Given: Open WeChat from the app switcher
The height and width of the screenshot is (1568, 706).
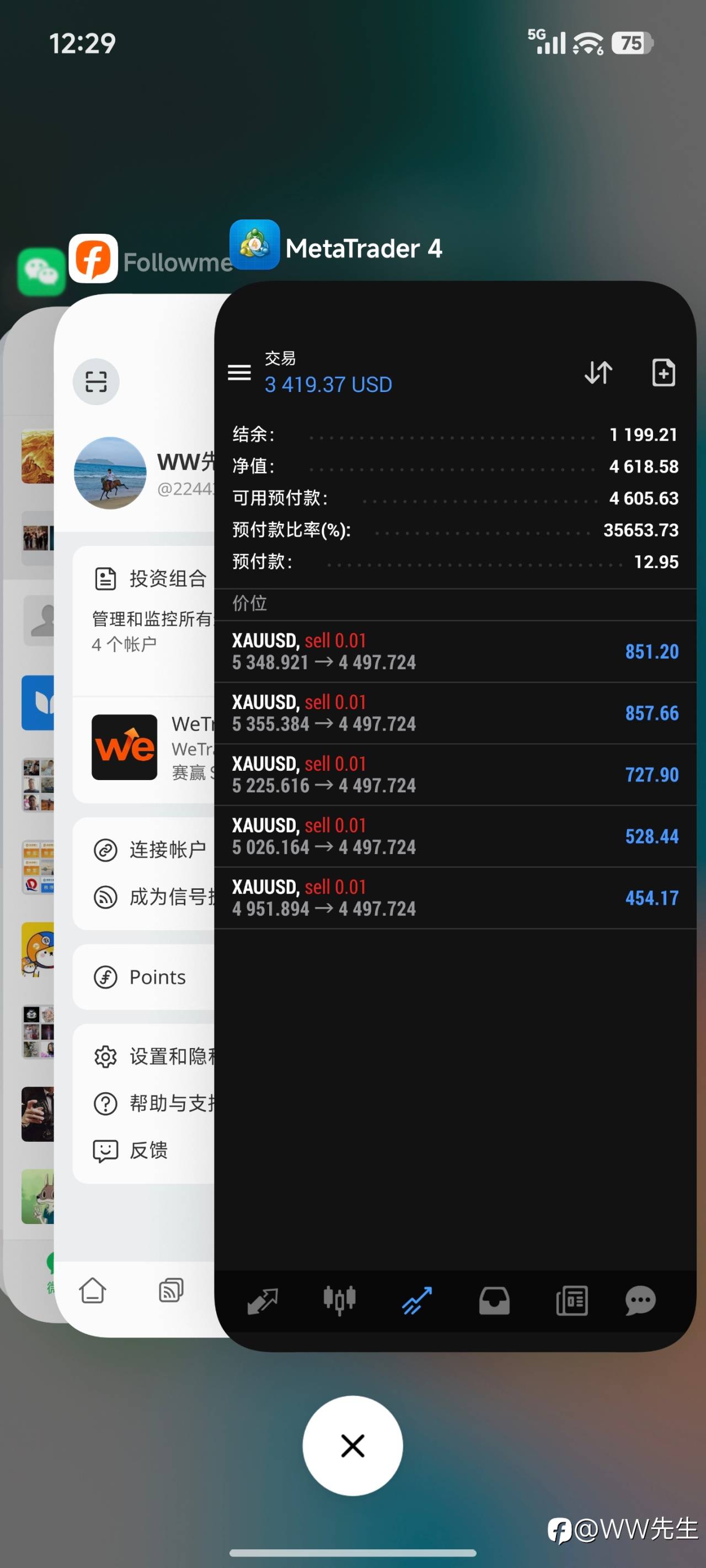Looking at the screenshot, I should click(x=40, y=266).
